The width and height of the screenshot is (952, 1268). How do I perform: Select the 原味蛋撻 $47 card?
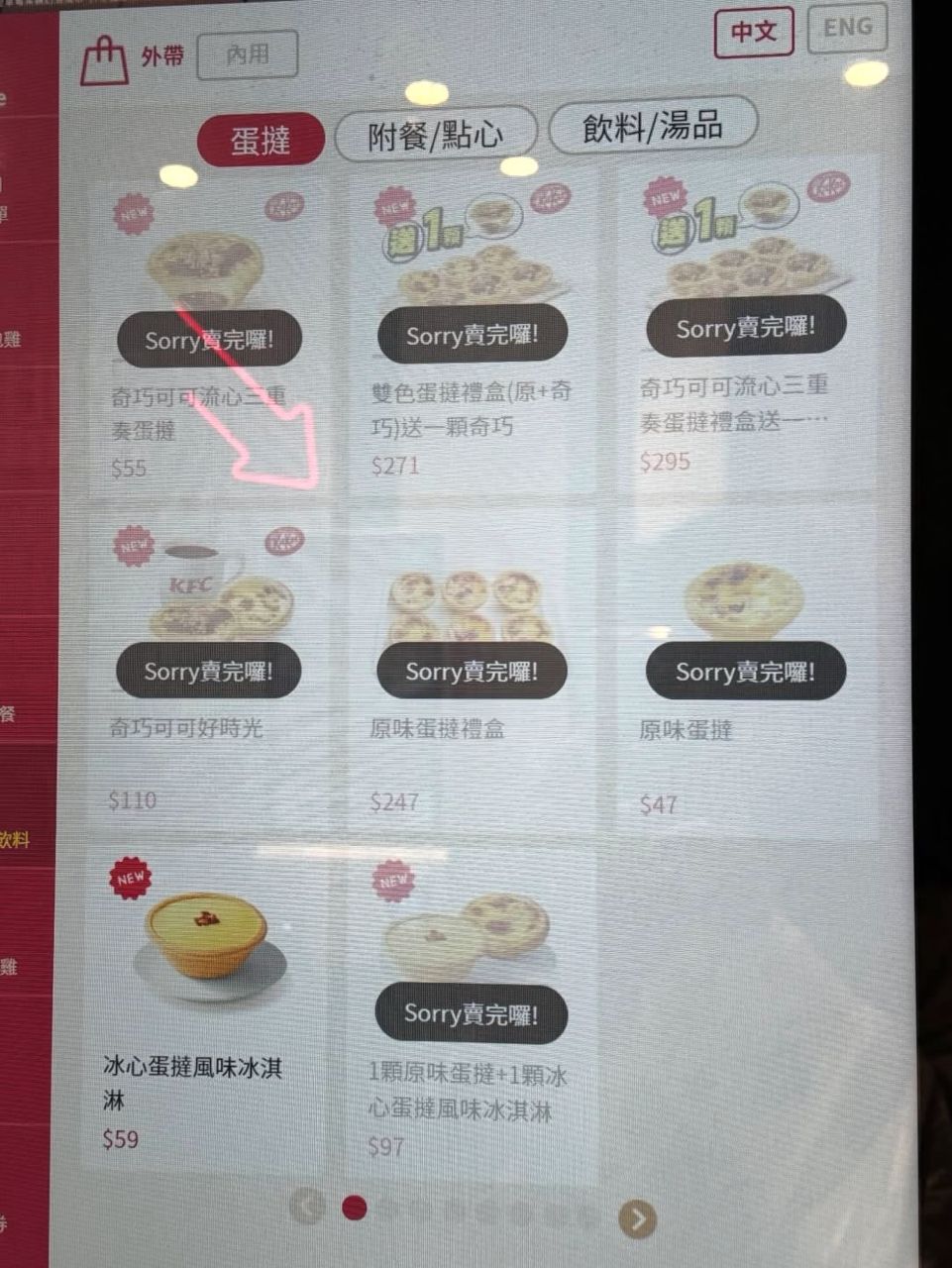click(x=745, y=674)
